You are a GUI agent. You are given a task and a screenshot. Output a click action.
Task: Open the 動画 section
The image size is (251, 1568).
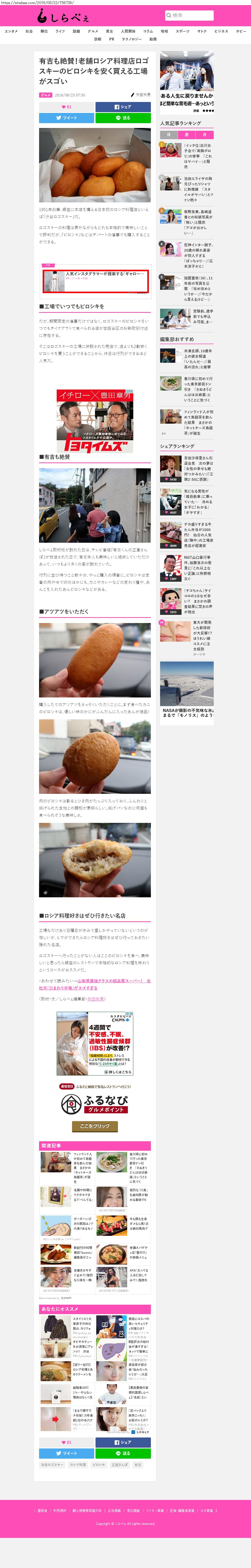pos(153,39)
